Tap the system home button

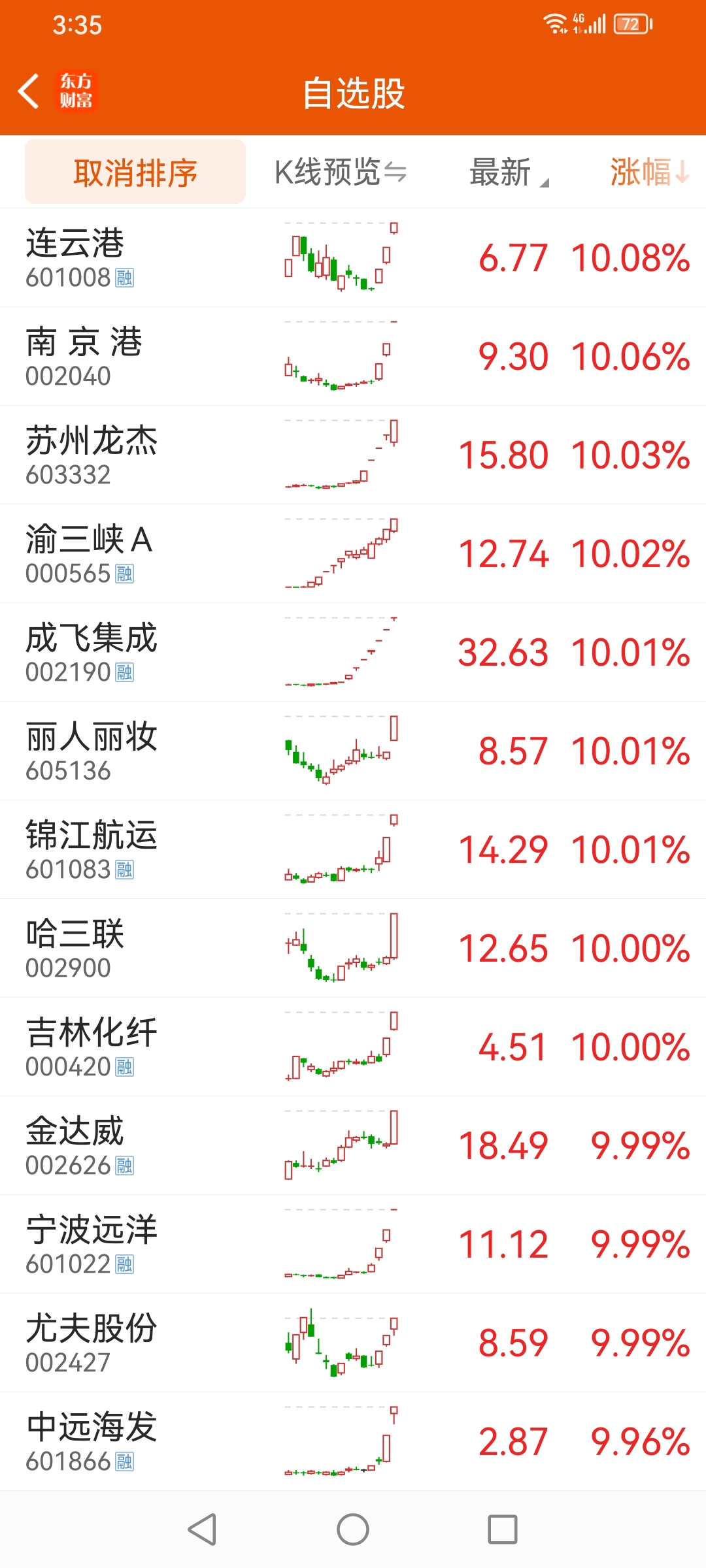[x=353, y=1529]
